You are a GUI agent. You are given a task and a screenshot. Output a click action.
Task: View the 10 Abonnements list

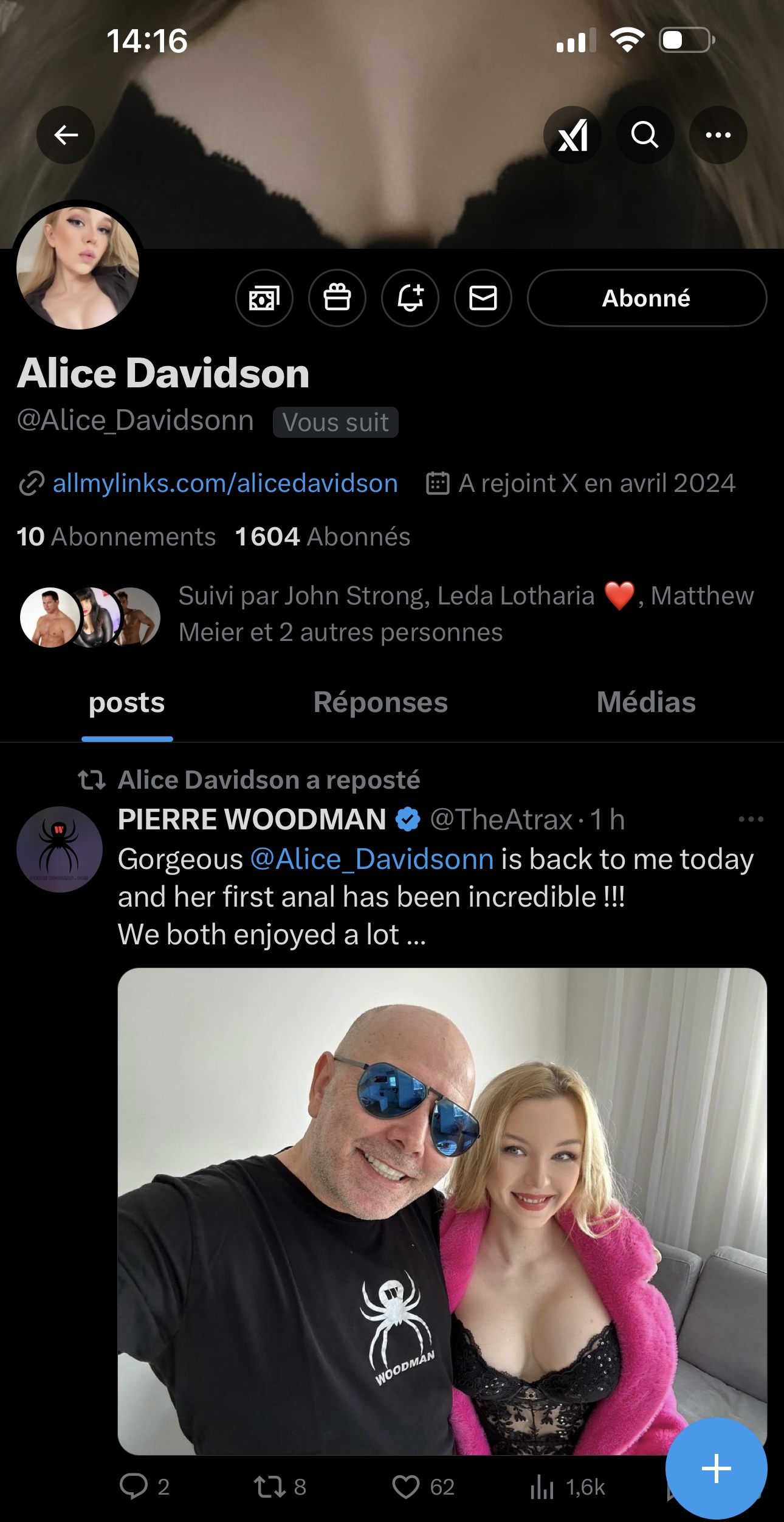[x=116, y=537]
